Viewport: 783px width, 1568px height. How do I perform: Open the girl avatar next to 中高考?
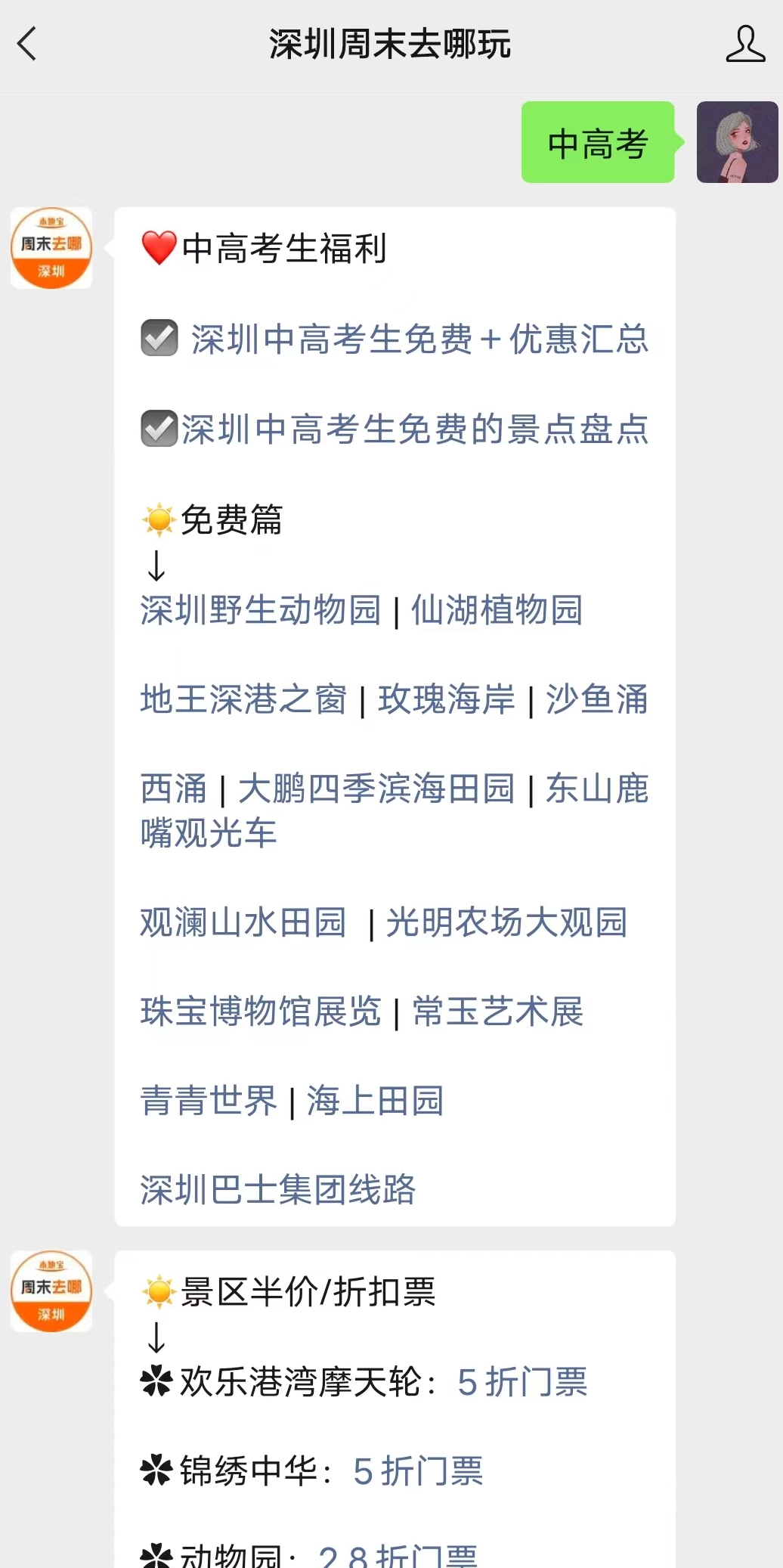[x=737, y=142]
